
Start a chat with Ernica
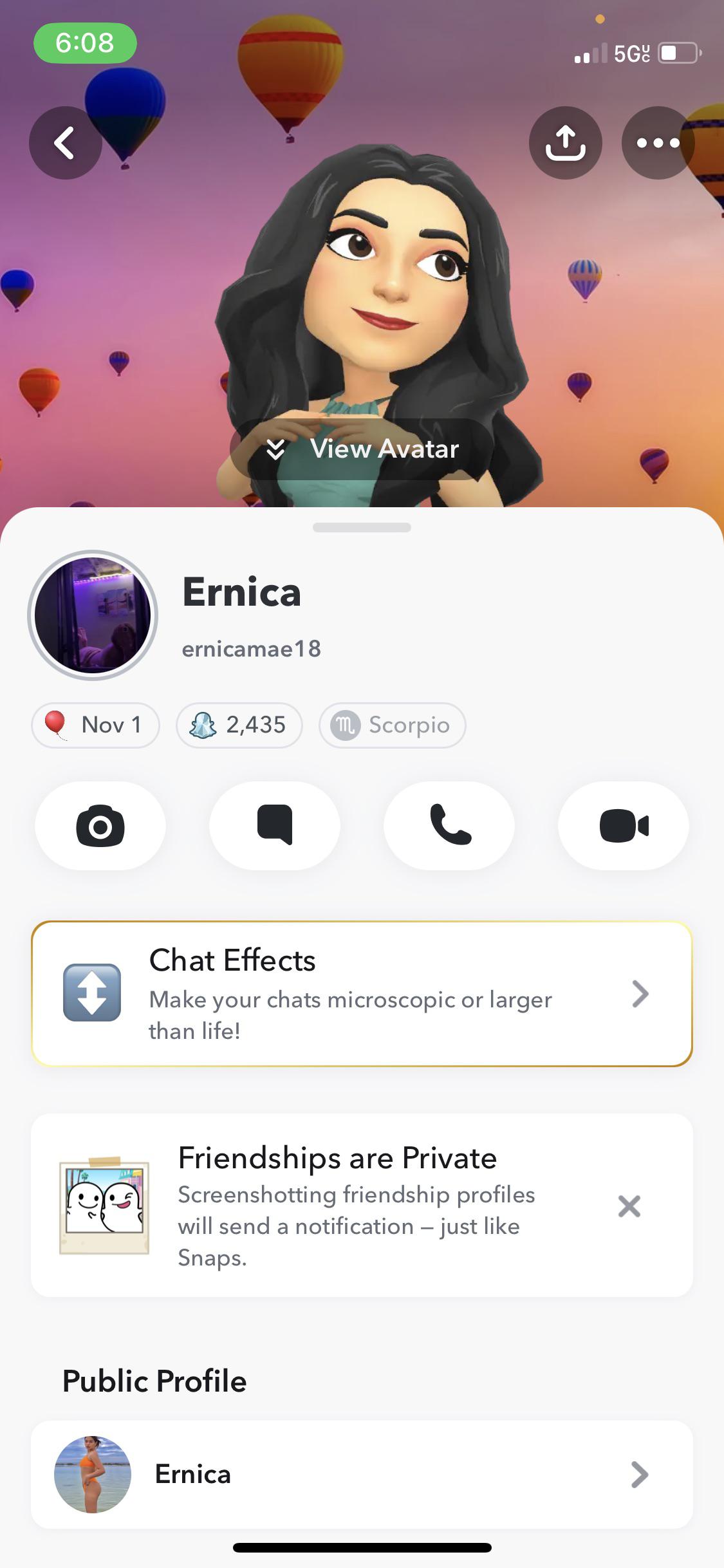tap(274, 826)
